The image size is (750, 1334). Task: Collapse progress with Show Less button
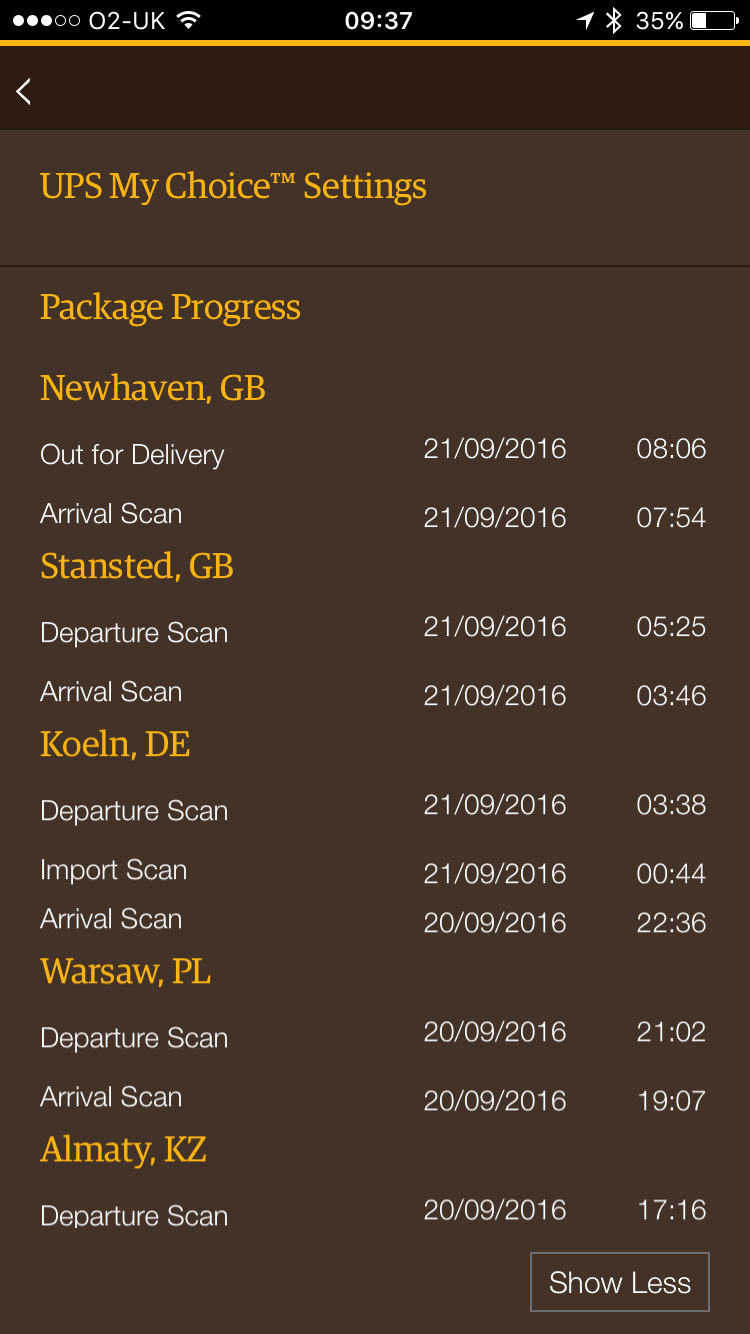click(620, 1282)
